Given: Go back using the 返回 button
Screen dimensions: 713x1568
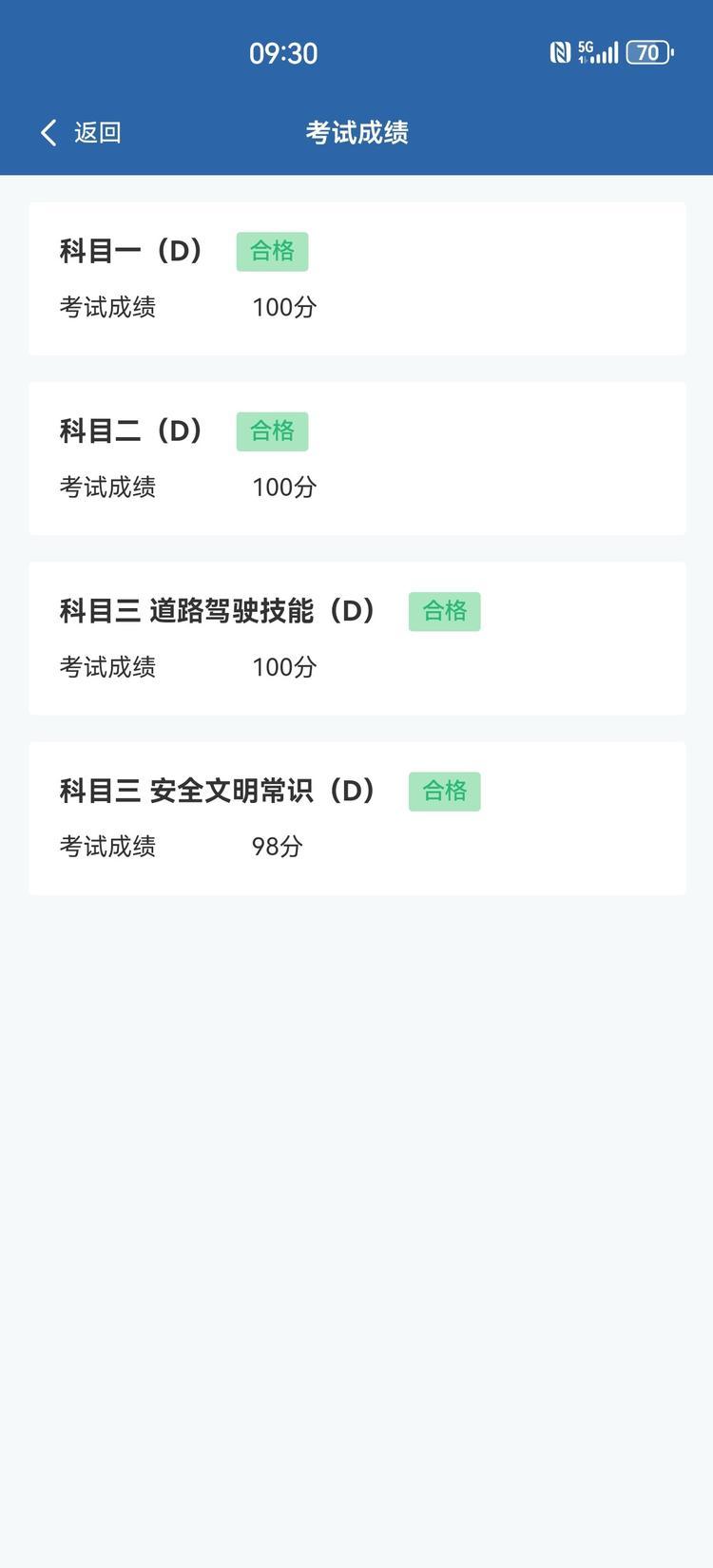Looking at the screenshot, I should click(x=81, y=132).
